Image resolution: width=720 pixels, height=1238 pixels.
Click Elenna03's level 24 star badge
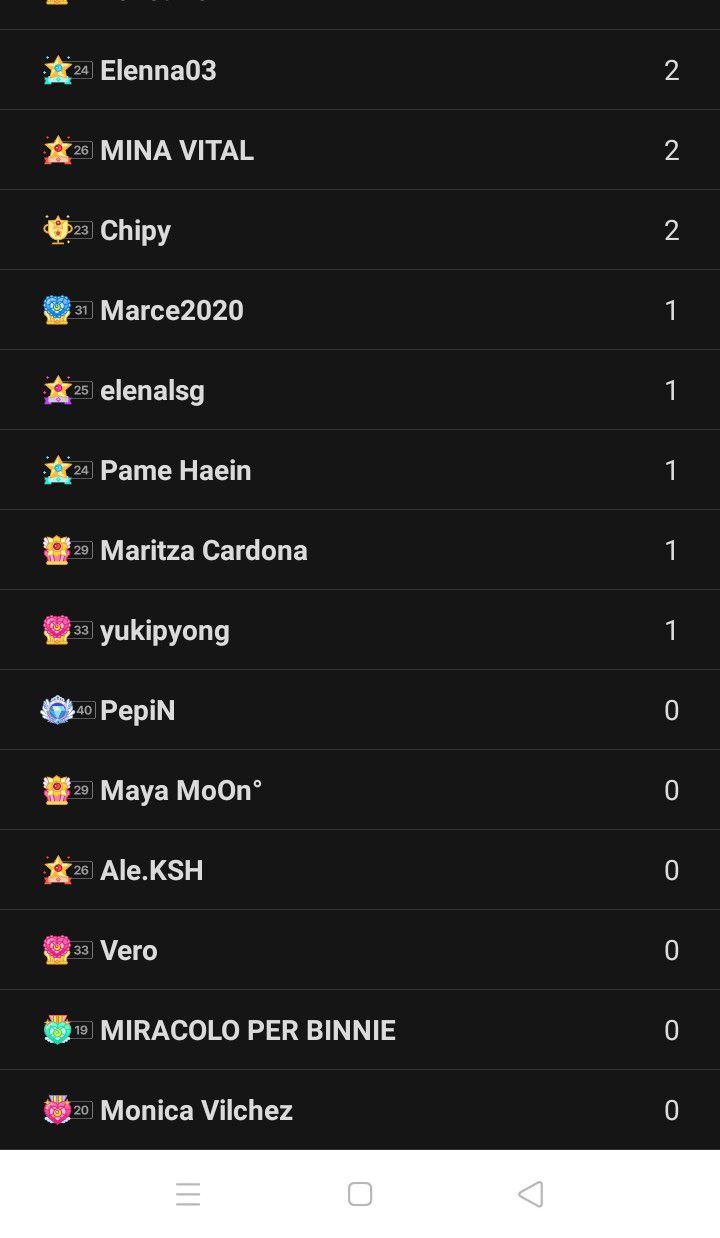click(x=66, y=70)
